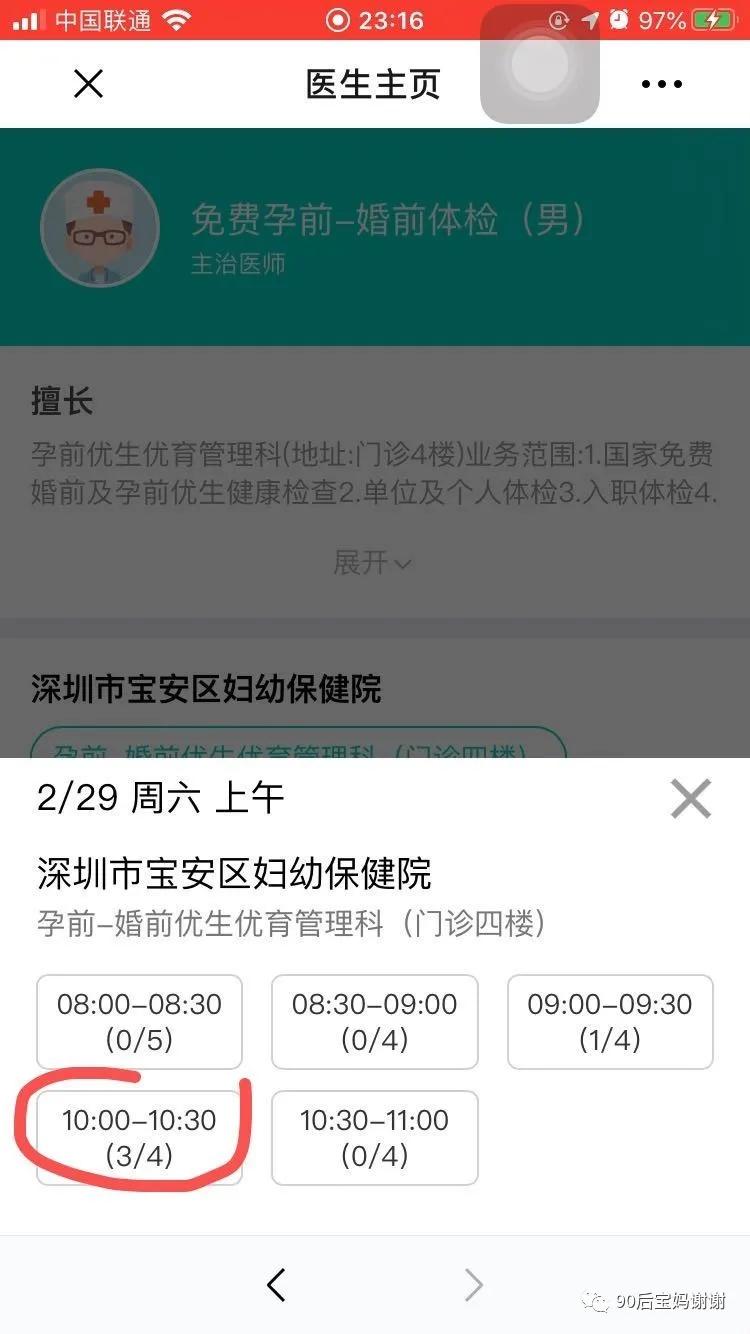Tap the 医生主页 page title
Viewport: 750px width, 1334px height.
pyautogui.click(x=374, y=84)
